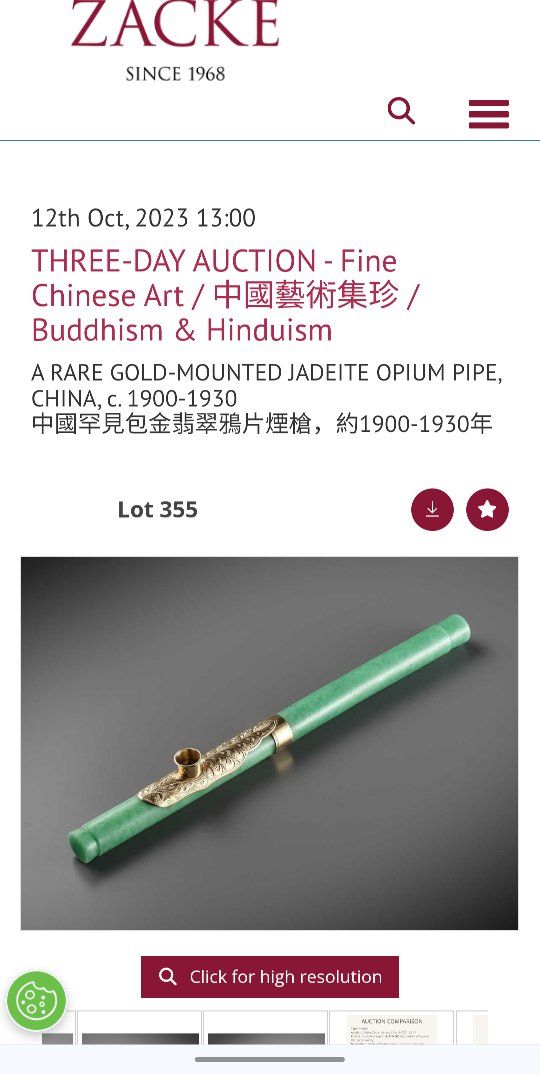The width and height of the screenshot is (540, 1074).
Task: Click for high resolution image
Action: tap(270, 977)
